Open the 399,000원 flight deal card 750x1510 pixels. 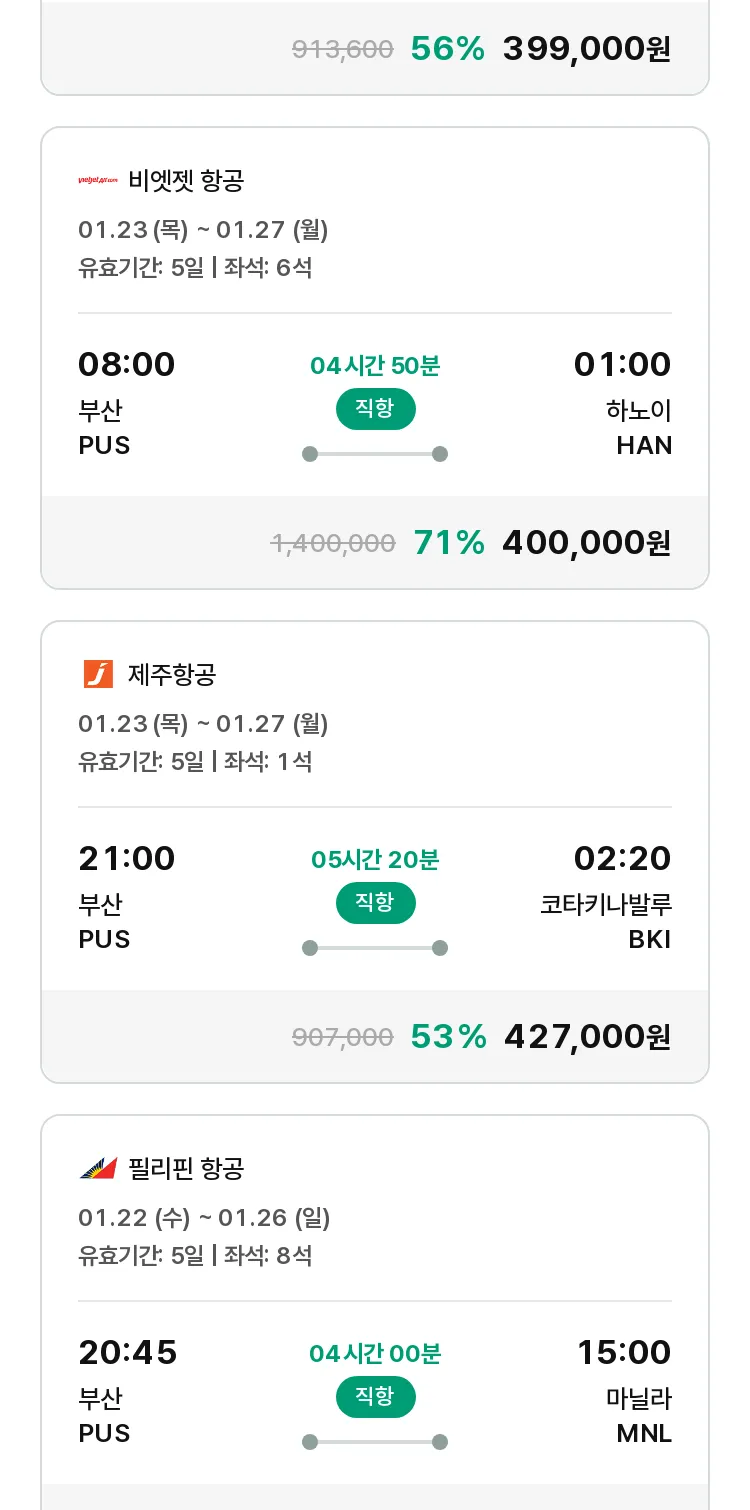(x=375, y=47)
